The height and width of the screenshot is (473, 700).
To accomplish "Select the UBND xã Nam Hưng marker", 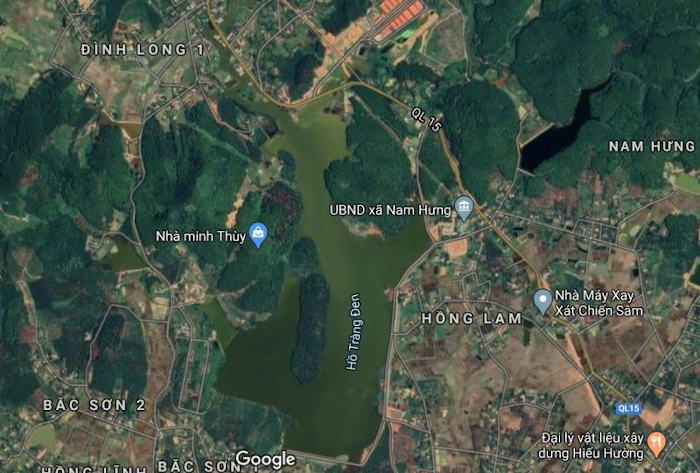I will point(464,207).
